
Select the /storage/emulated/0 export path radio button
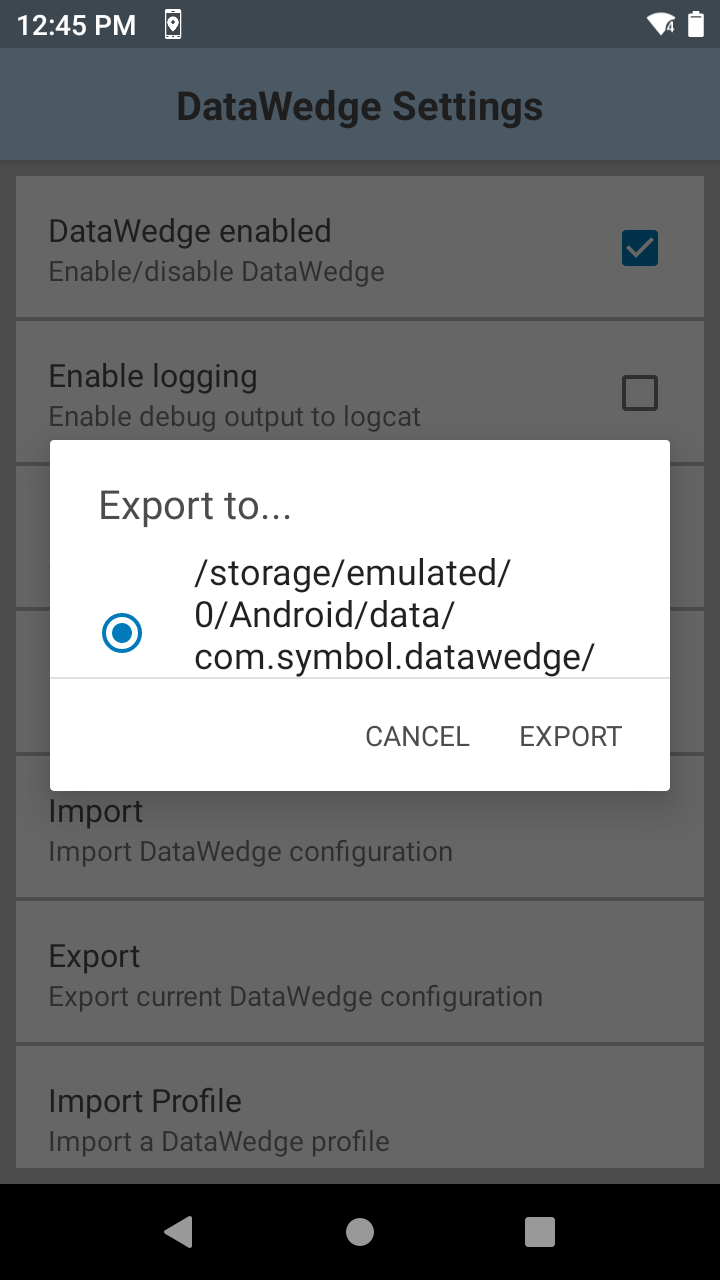[122, 633]
